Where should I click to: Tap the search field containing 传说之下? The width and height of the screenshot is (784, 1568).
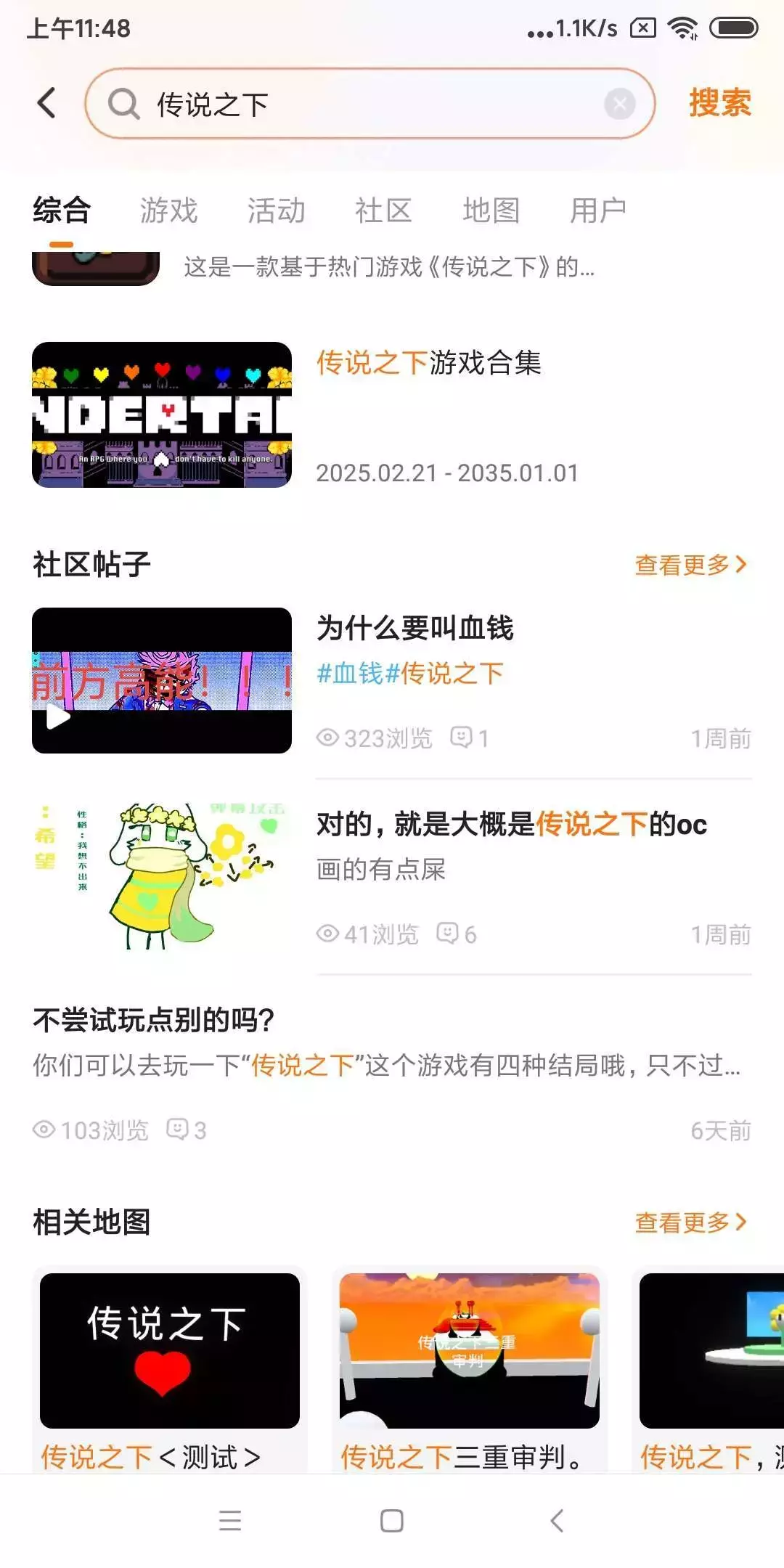click(348, 105)
